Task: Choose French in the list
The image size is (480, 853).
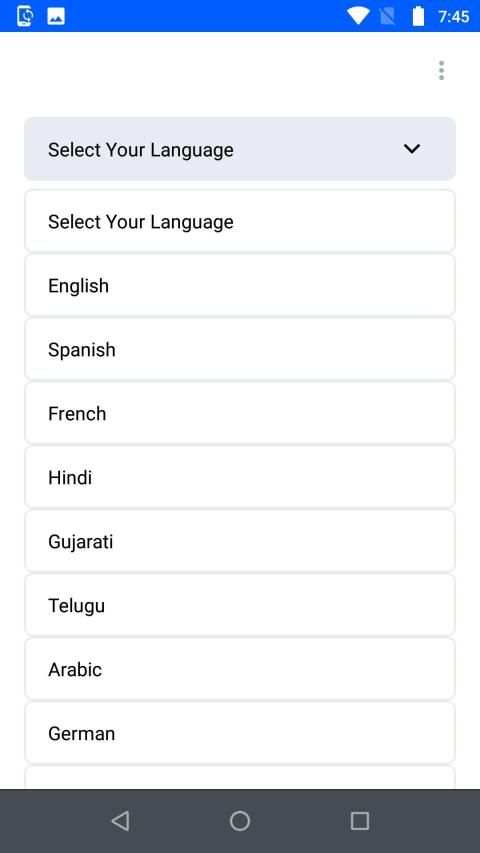Action: [240, 413]
